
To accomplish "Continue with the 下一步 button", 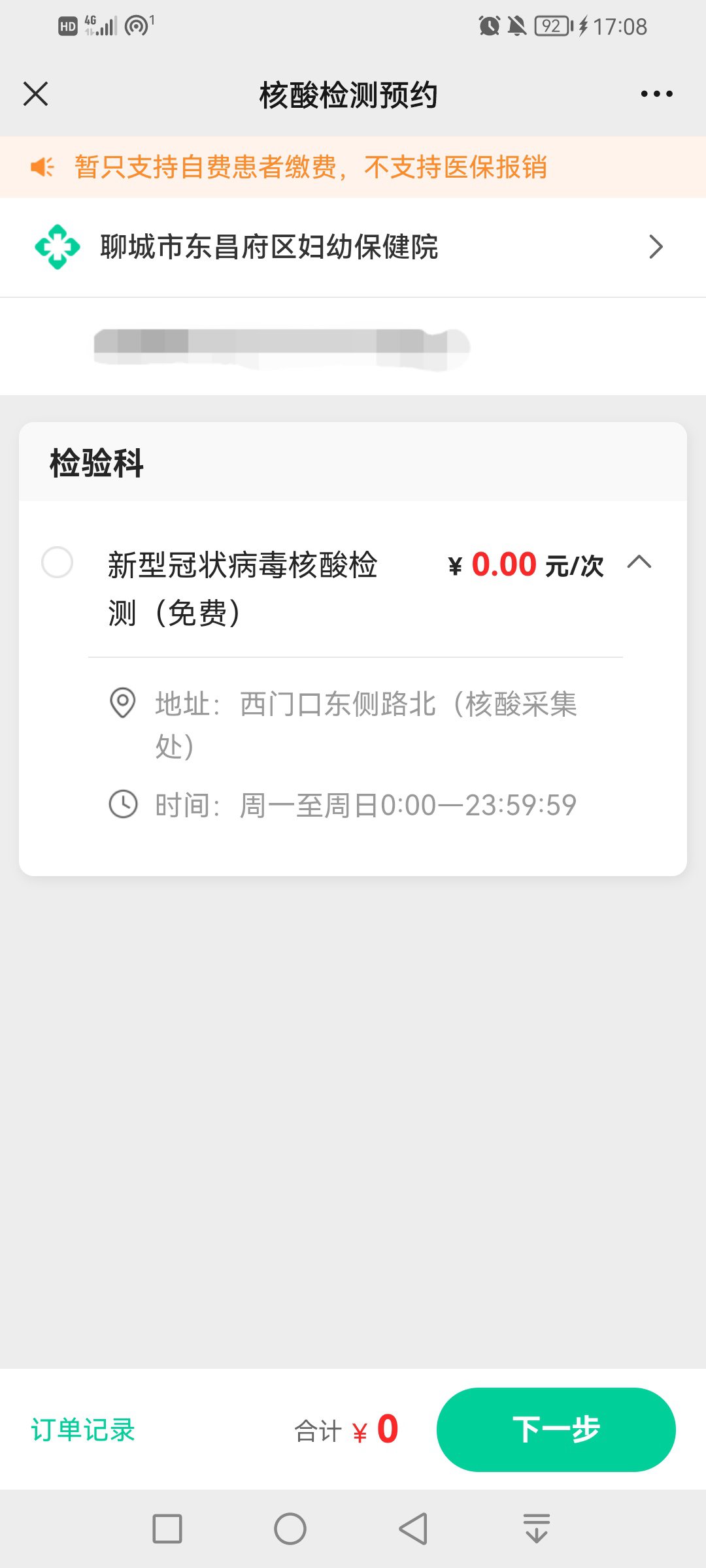I will point(556,1429).
